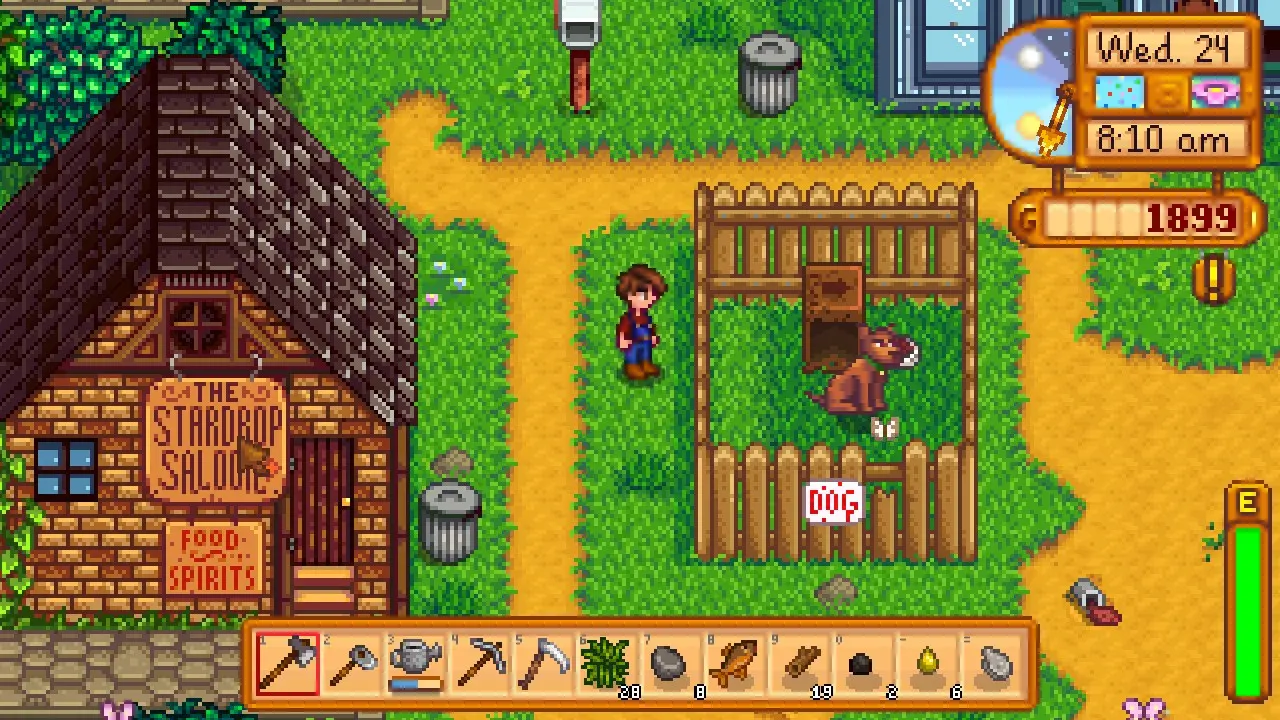The image size is (1280, 720).
Task: Select the gray mineral in the last slot
Action: [x=992, y=663]
